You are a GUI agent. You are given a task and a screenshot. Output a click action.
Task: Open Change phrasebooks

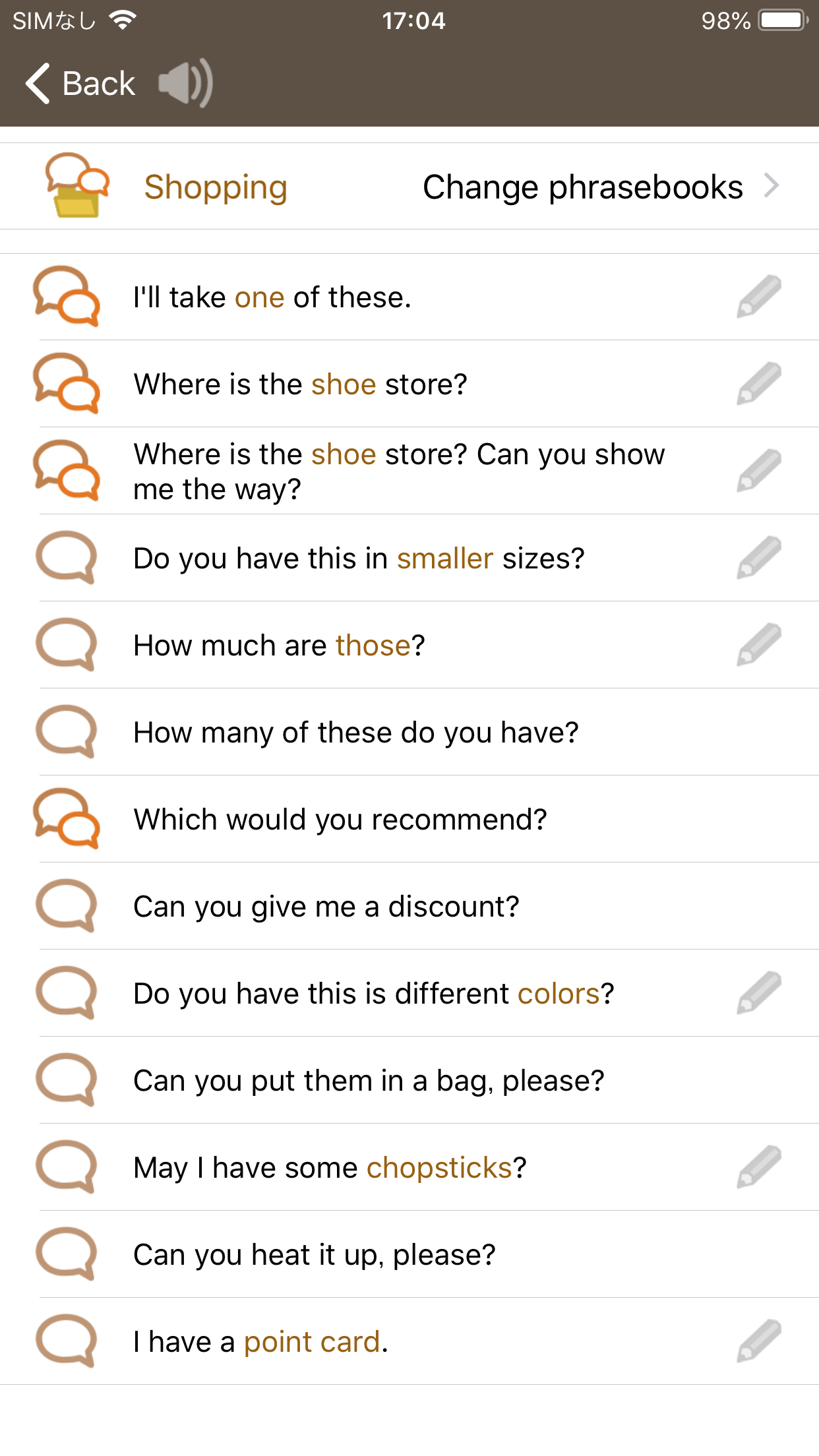coord(600,187)
